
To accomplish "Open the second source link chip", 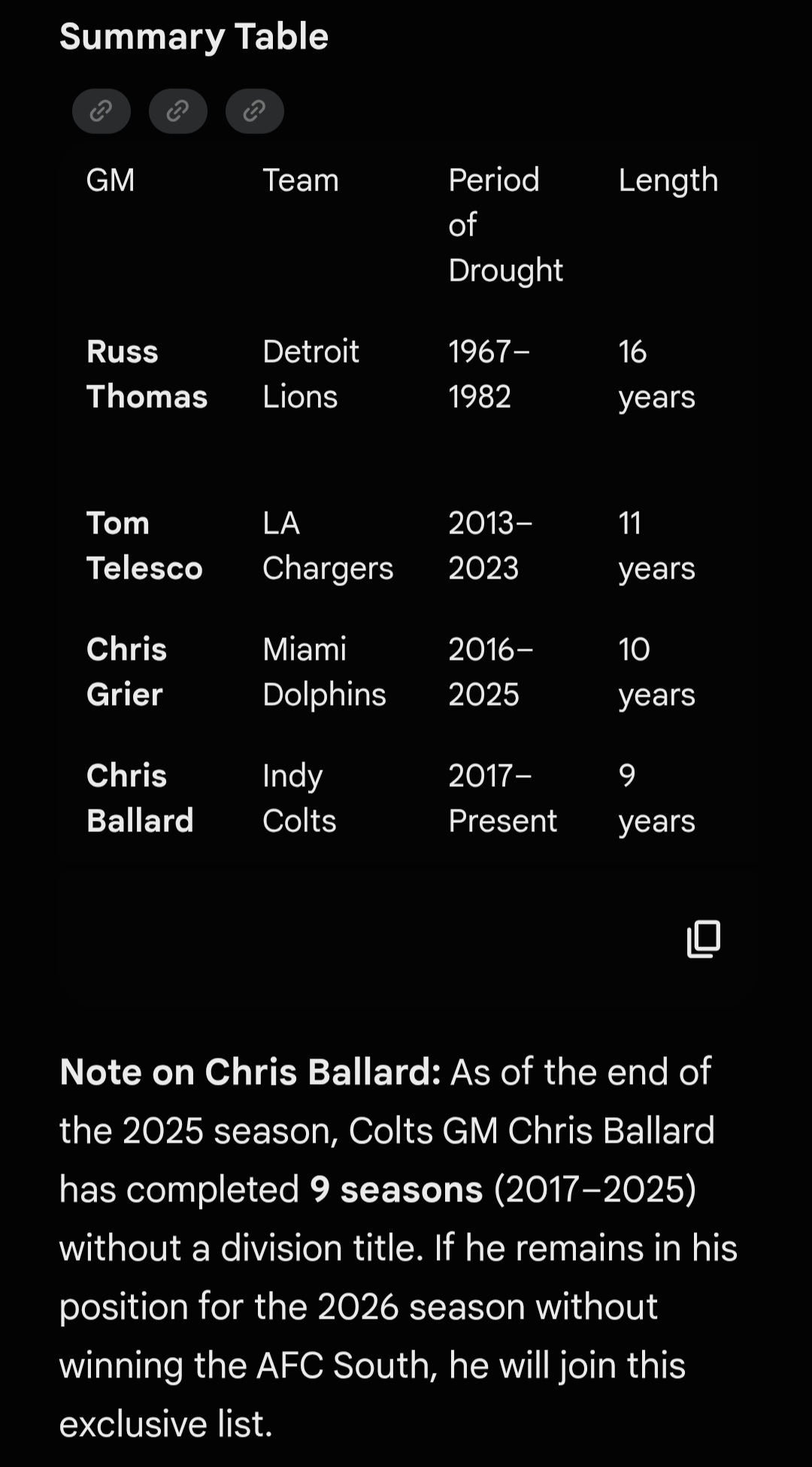I will click(x=178, y=111).
